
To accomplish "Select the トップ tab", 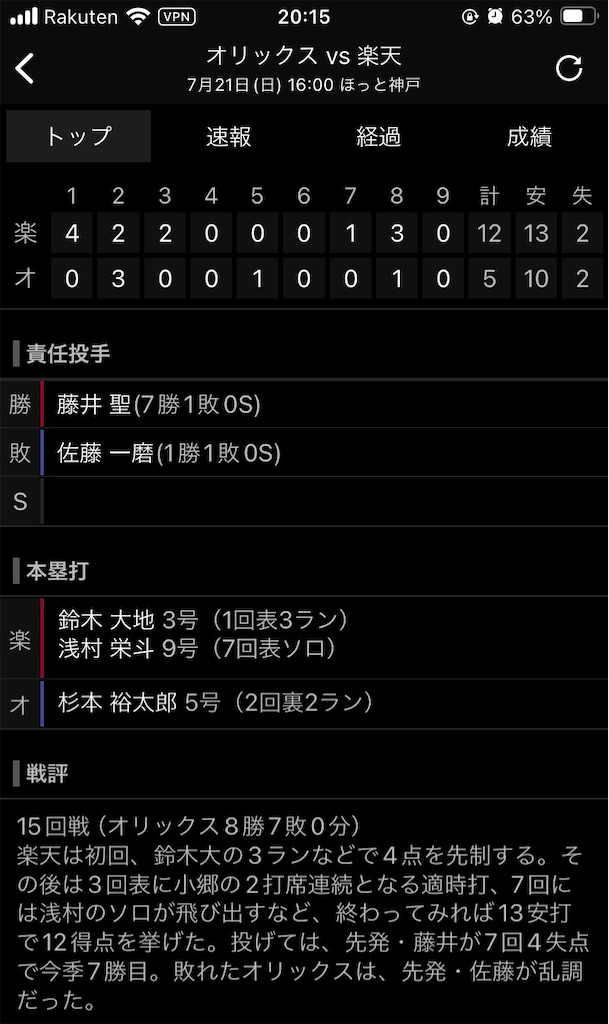I will [79, 137].
